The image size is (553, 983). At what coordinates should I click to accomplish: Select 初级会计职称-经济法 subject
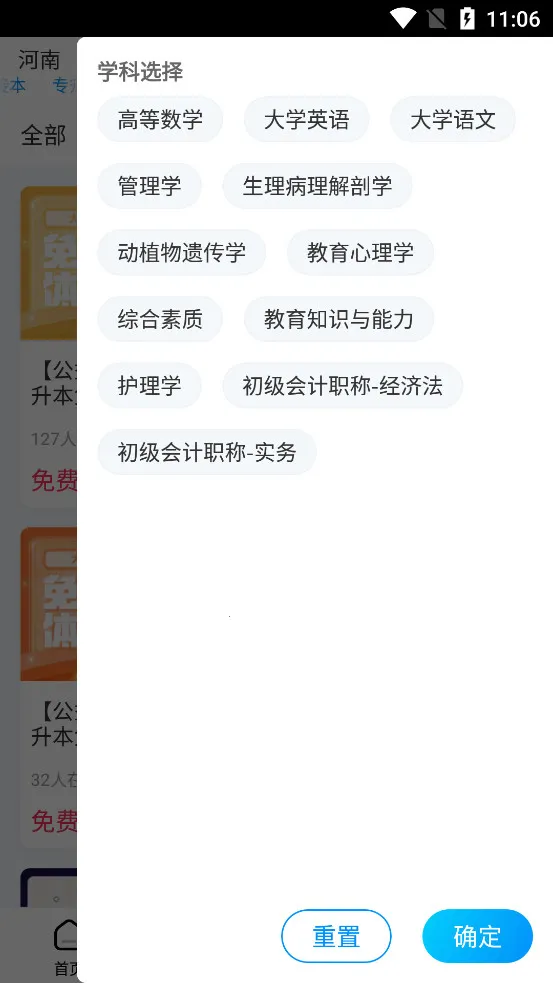click(342, 386)
